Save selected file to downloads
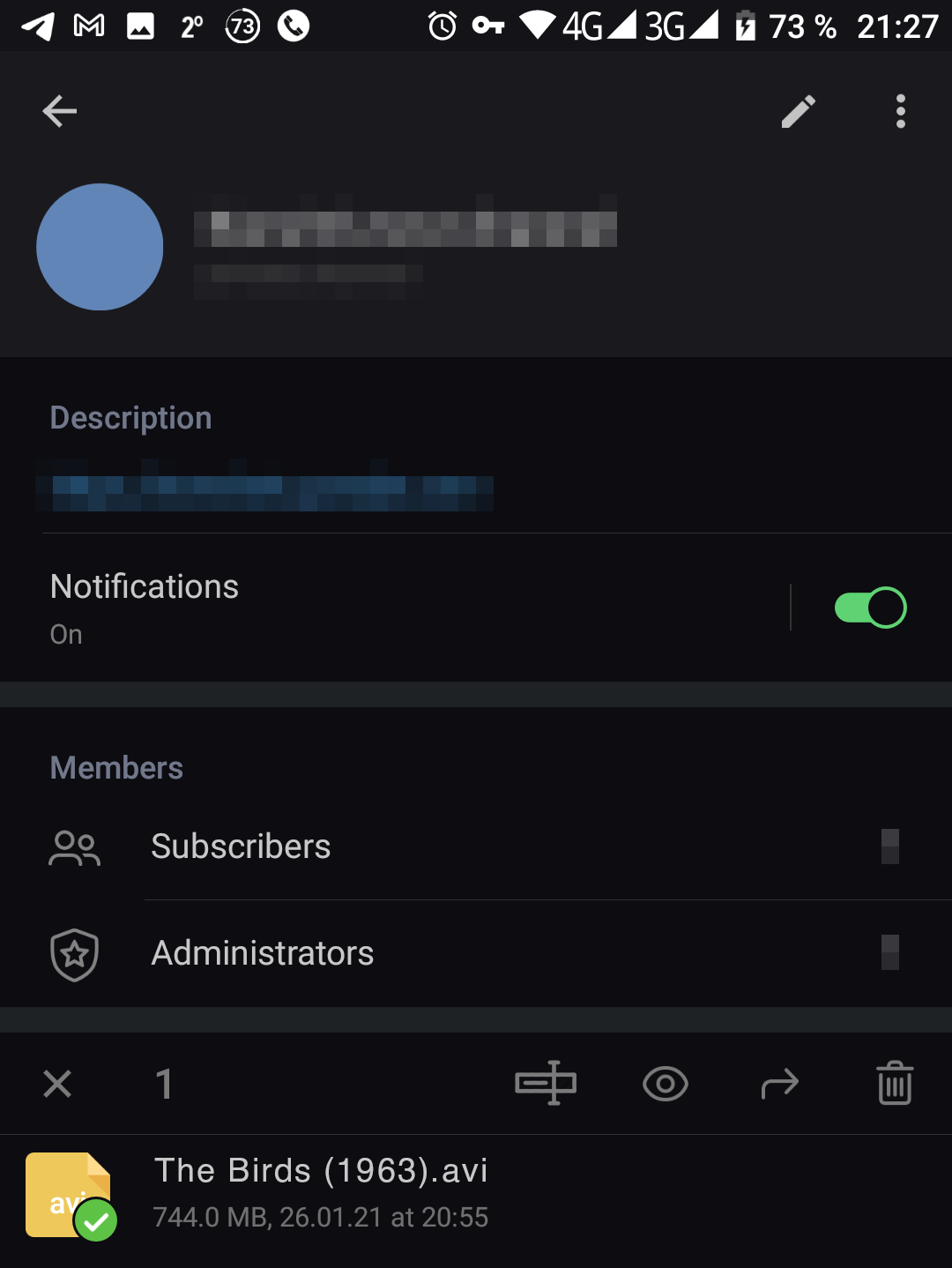 (x=546, y=1084)
